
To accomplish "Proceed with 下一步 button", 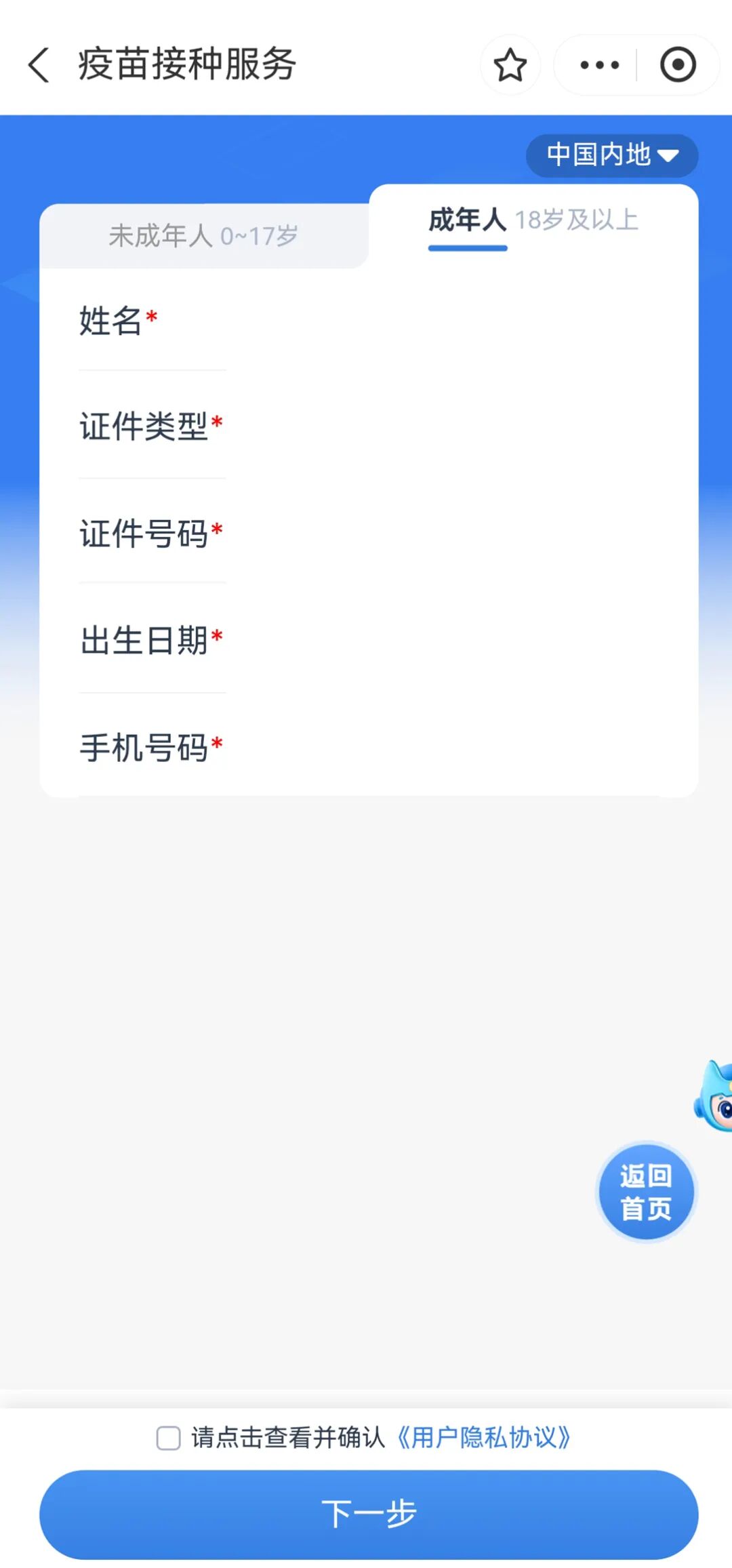I will 369,1514.
